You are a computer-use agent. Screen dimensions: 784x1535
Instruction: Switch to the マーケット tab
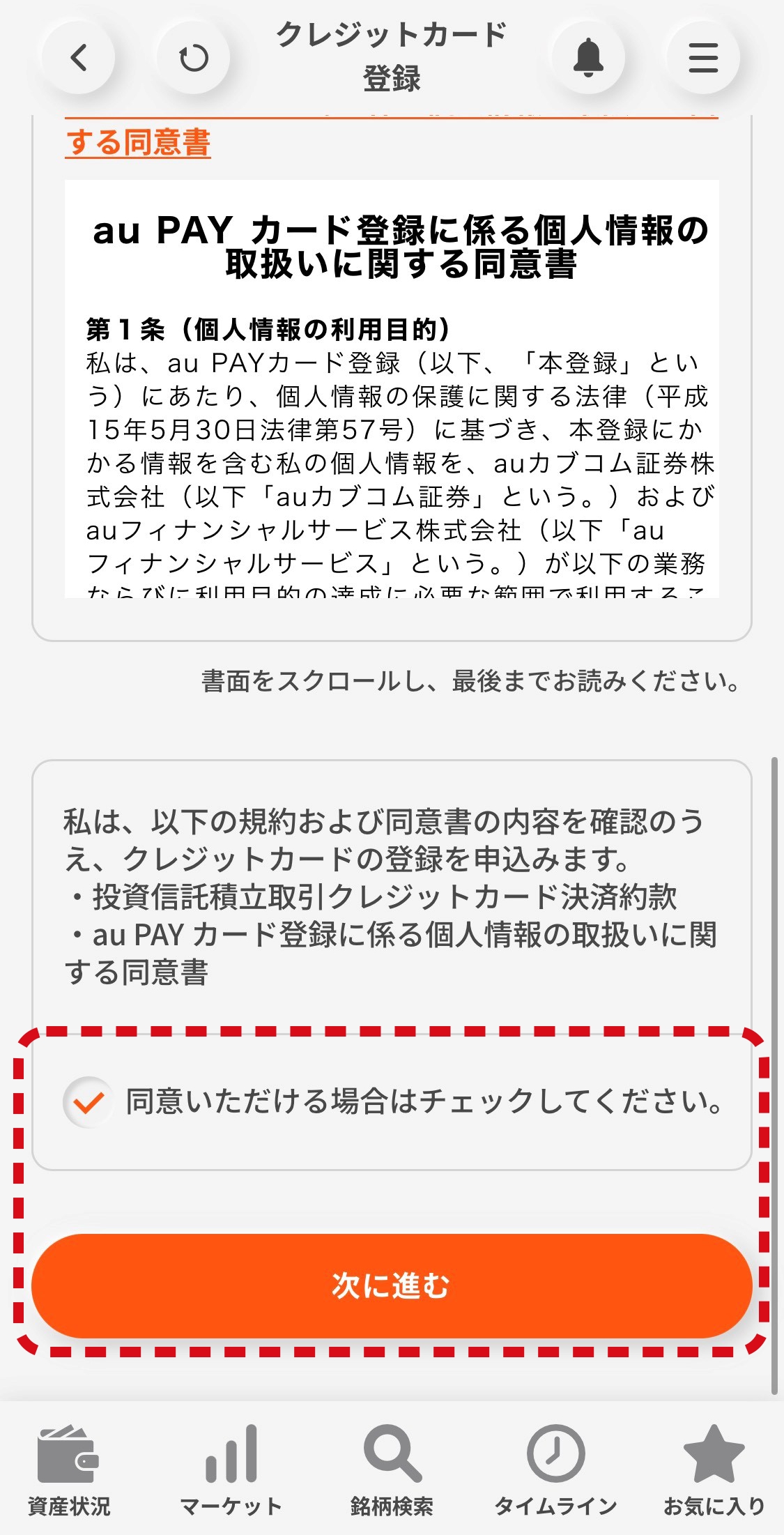pyautogui.click(x=231, y=1470)
